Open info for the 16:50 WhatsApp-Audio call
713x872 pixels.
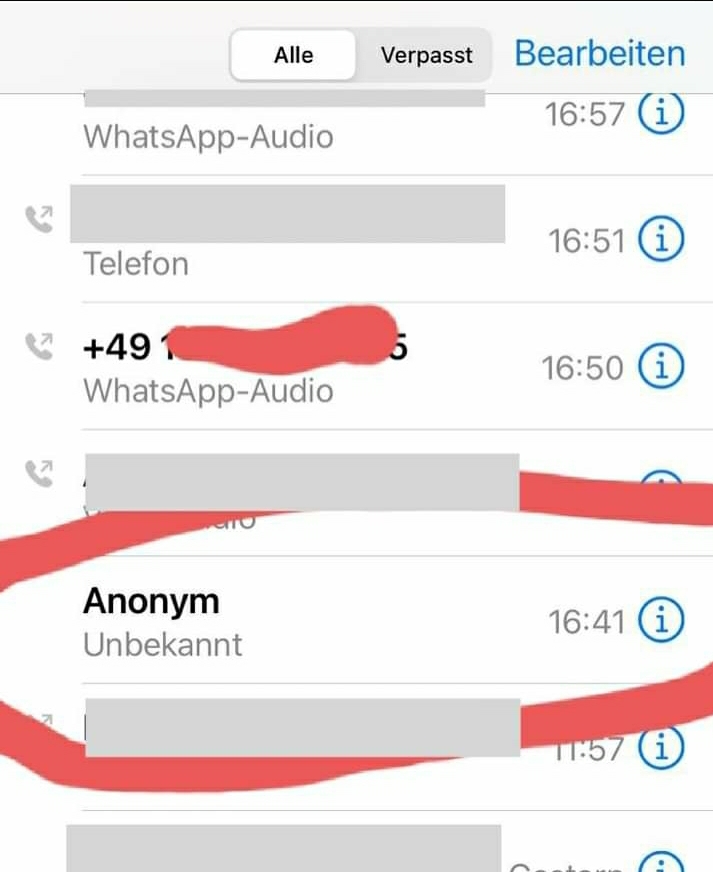661,367
